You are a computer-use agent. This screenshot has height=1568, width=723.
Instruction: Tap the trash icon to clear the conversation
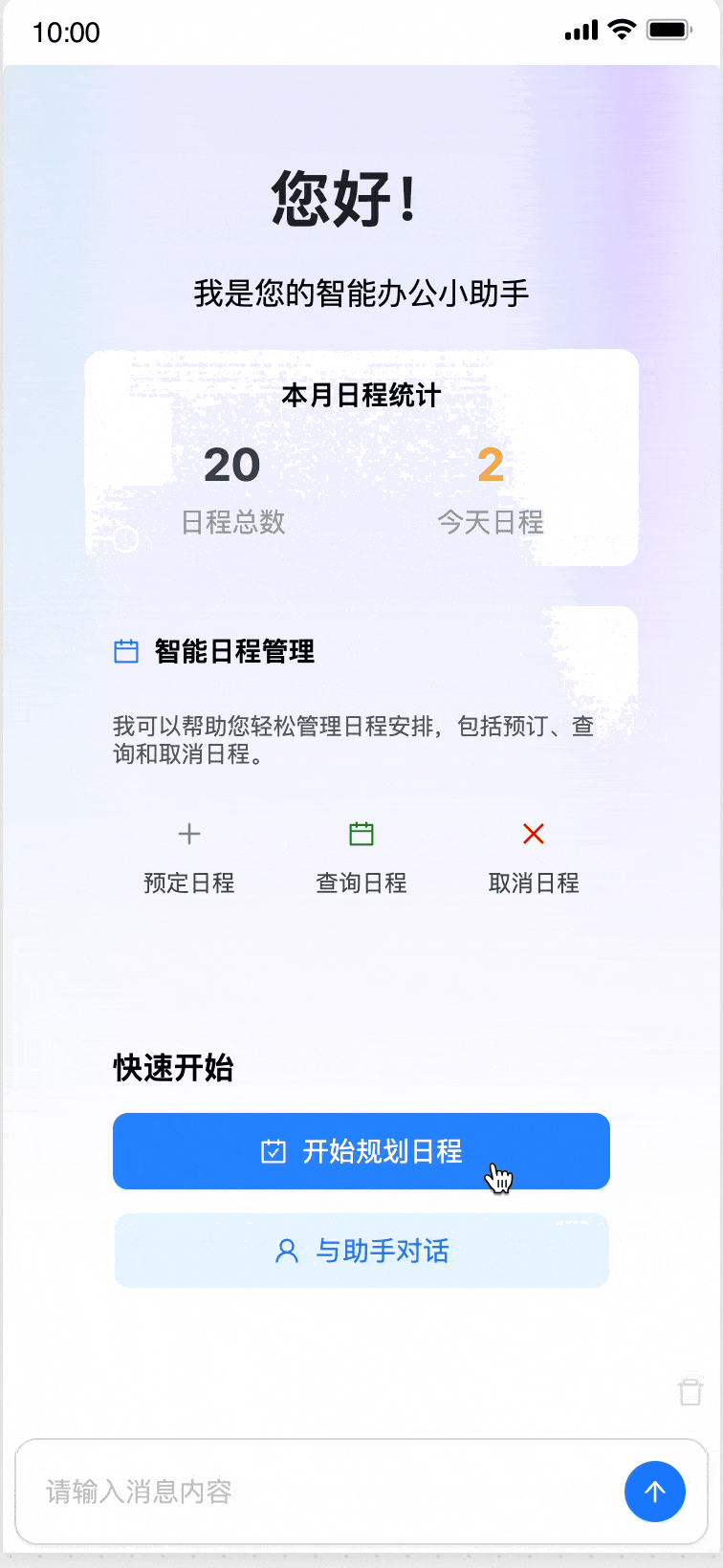pos(690,1390)
